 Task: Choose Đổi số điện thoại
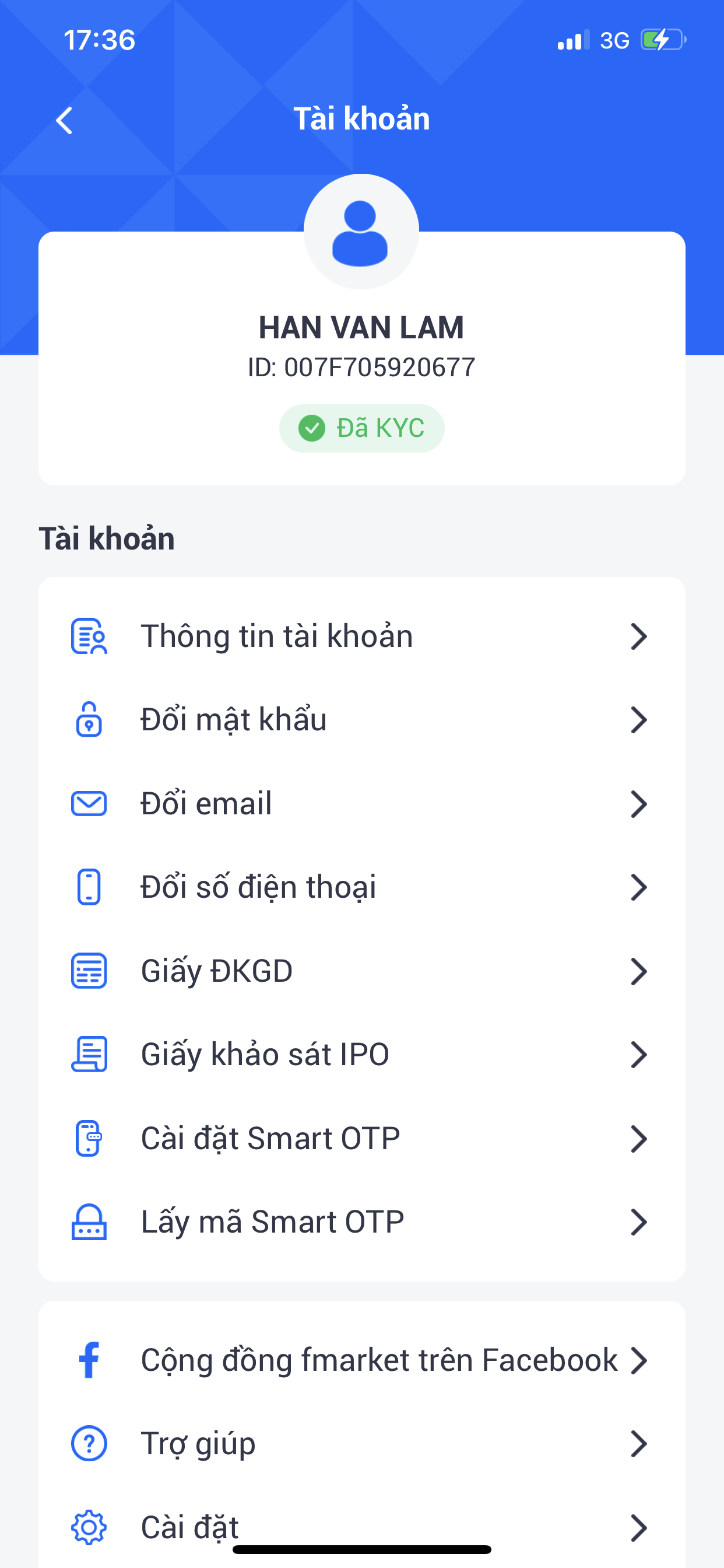[x=361, y=887]
